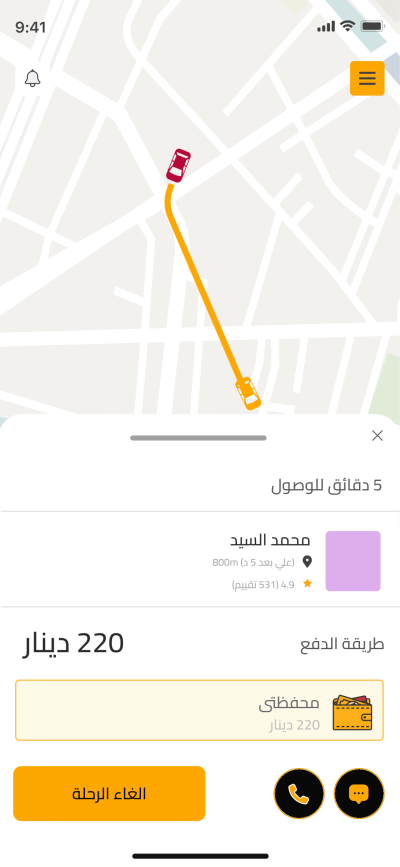Open the hamburger menu button

367,78
